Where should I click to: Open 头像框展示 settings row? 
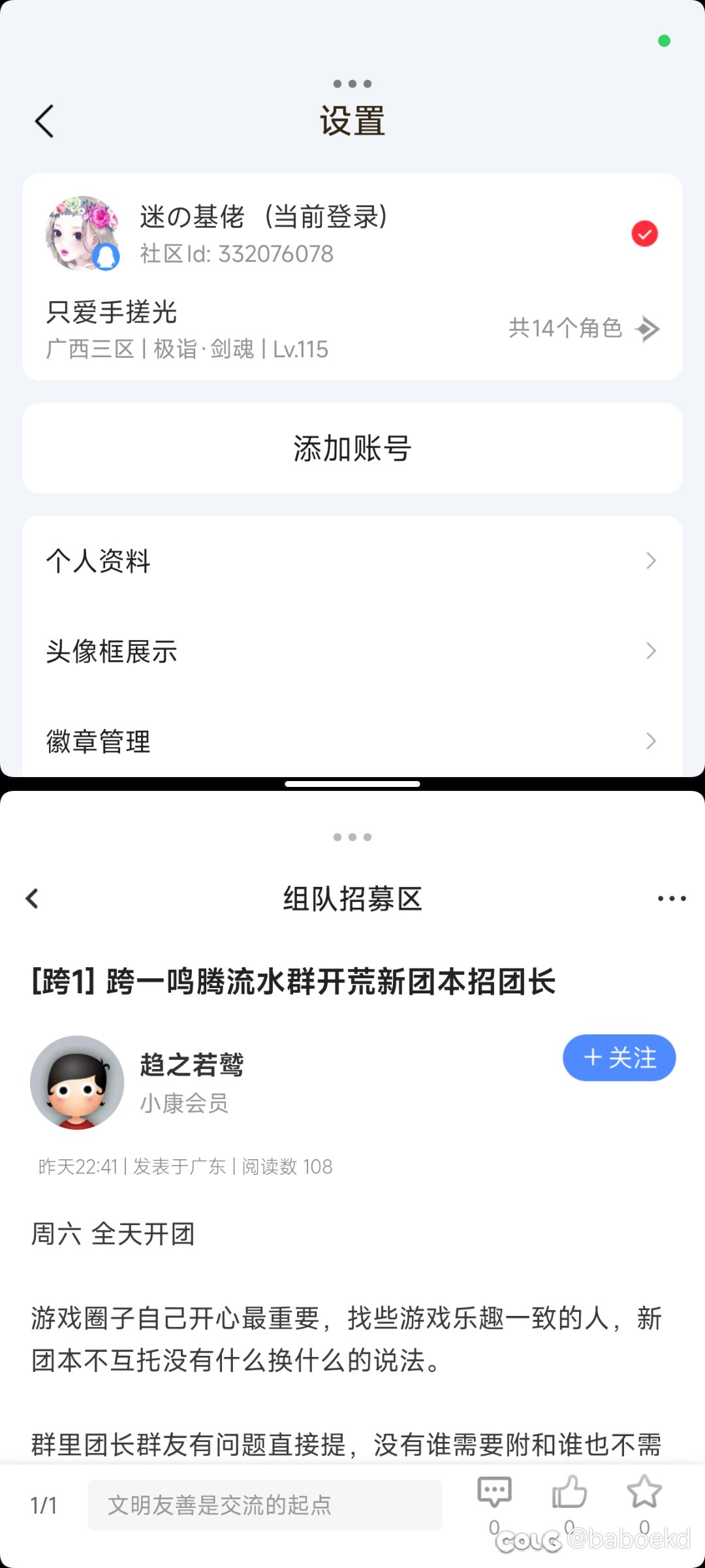(352, 651)
